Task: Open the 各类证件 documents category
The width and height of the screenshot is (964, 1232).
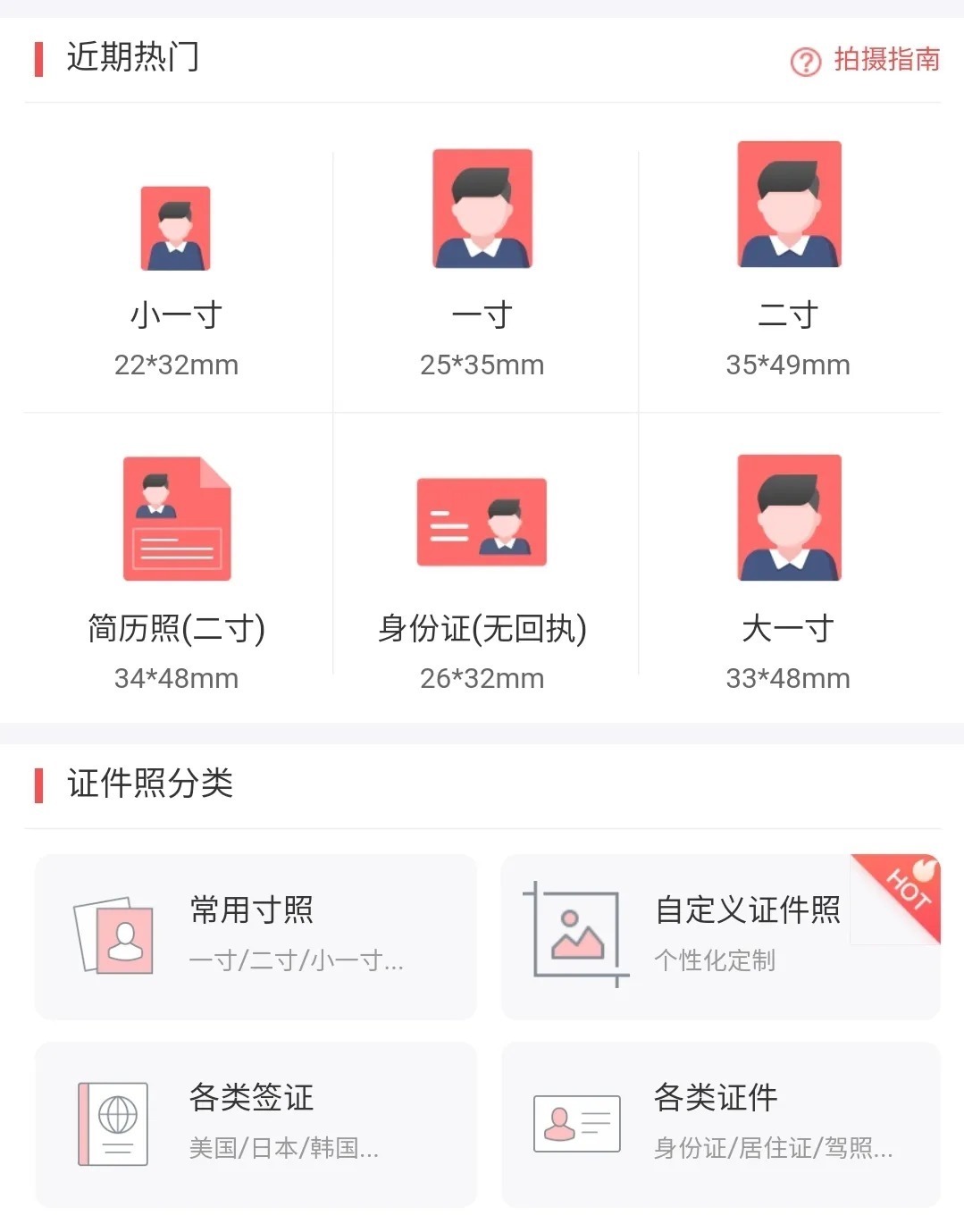Action: (x=720, y=1124)
